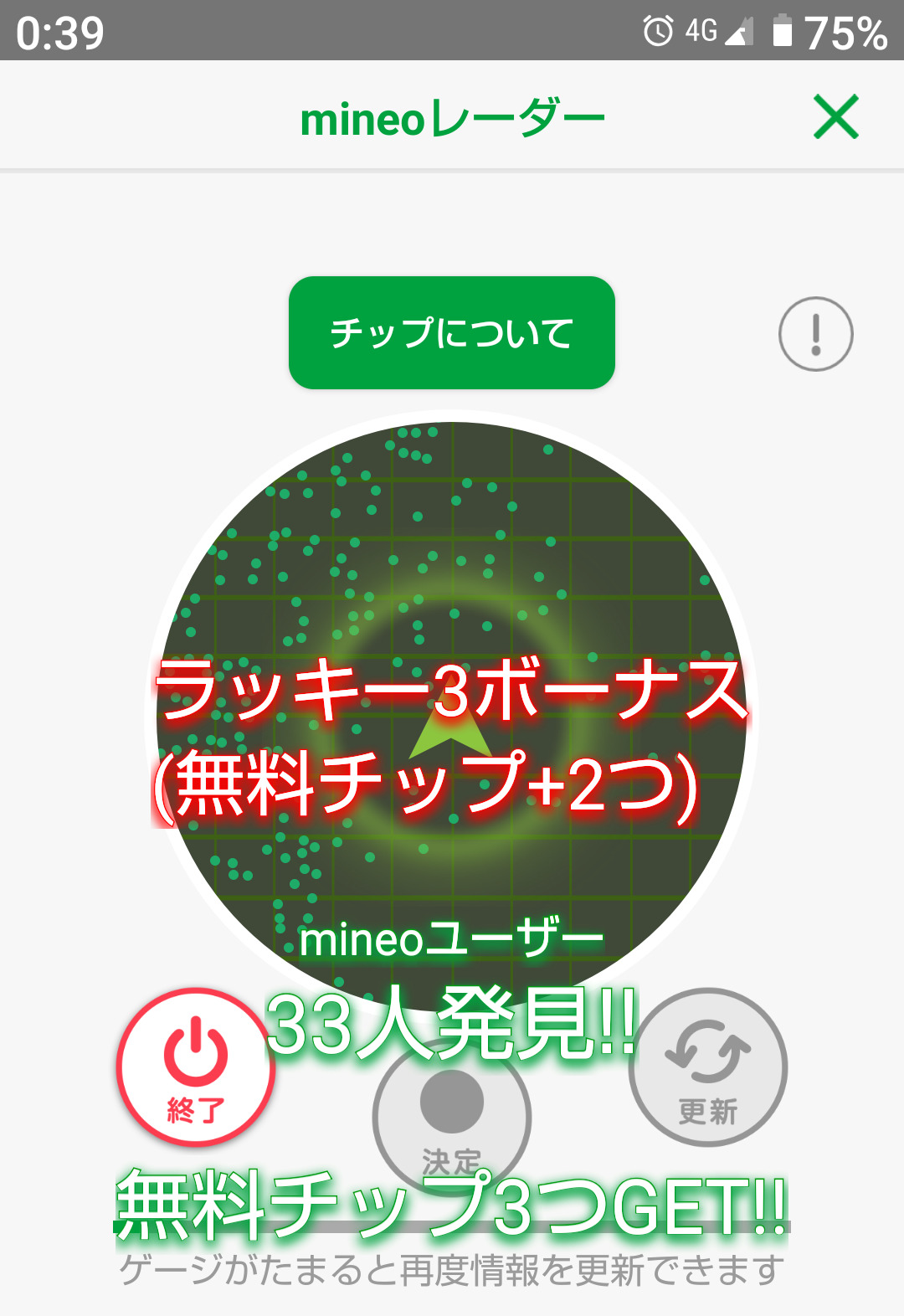Close the mineo radar screen
The image size is (904, 1316).
point(836,116)
